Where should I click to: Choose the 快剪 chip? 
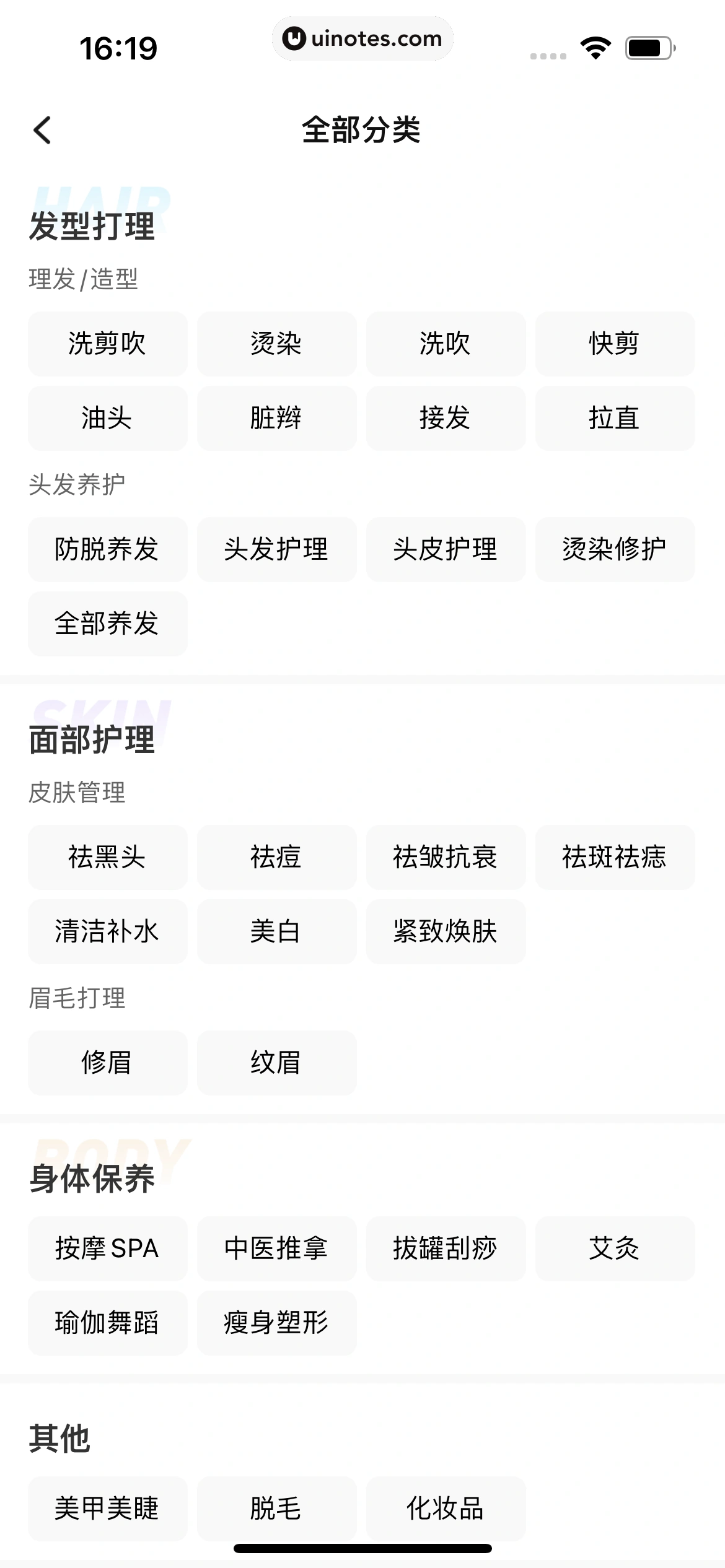(x=614, y=344)
